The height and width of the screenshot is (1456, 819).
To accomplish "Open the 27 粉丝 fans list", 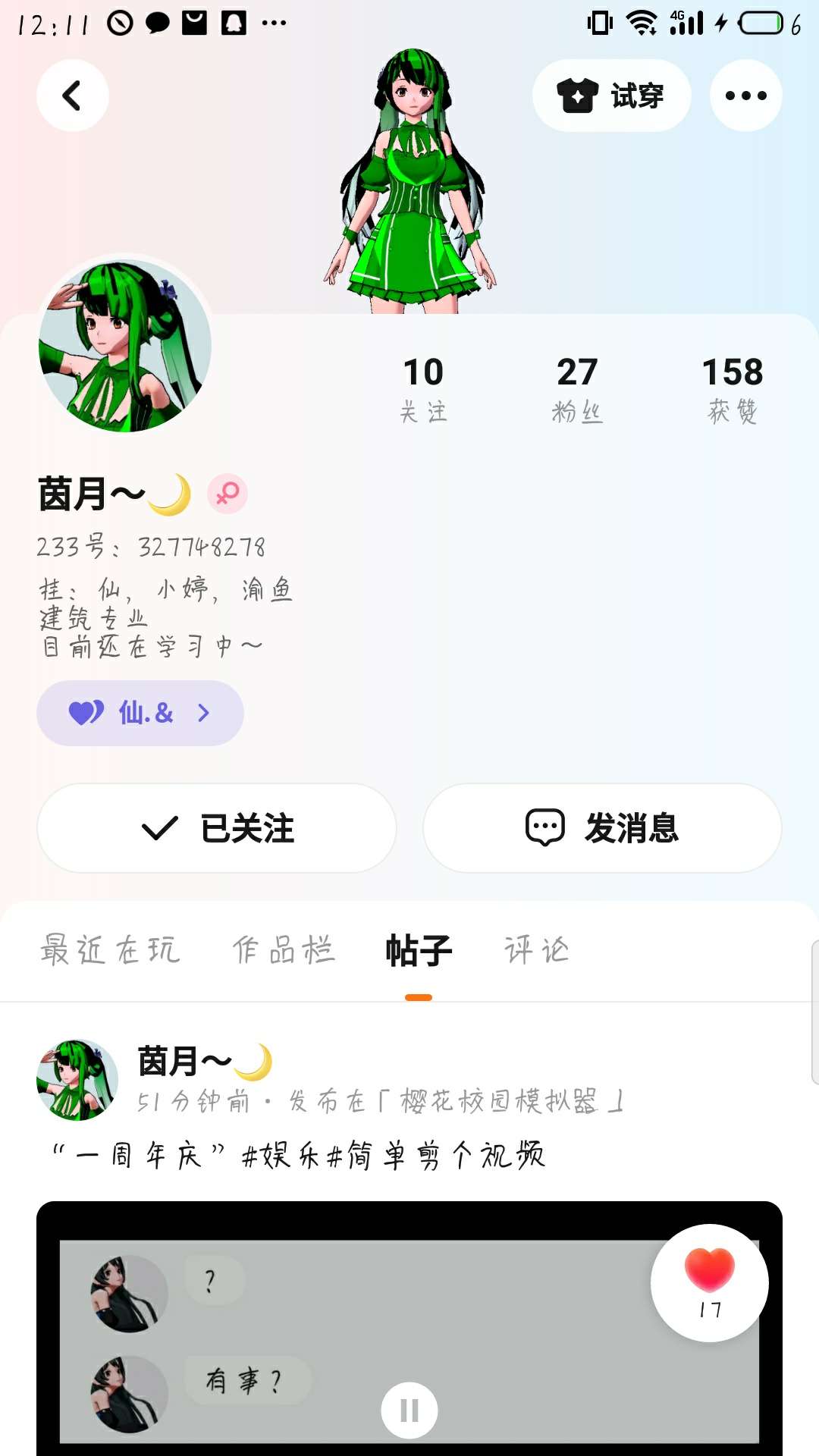I will (577, 388).
